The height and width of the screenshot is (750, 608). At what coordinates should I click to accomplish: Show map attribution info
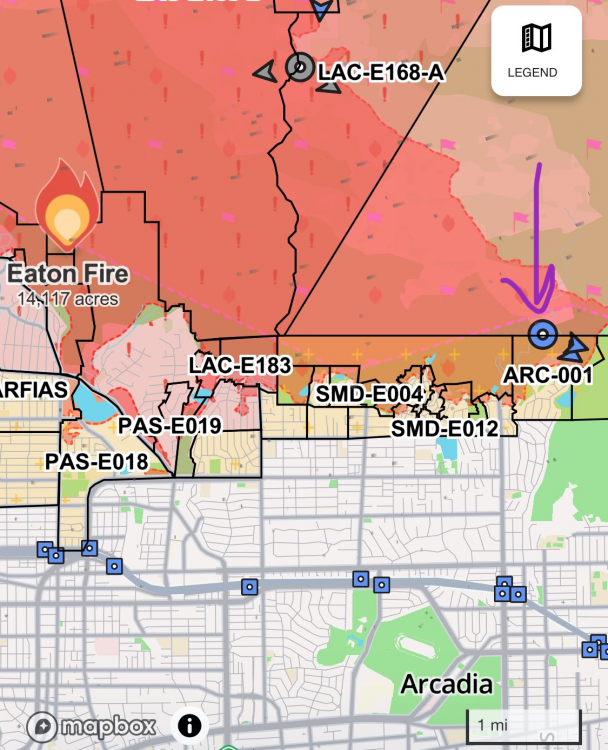(x=190, y=725)
